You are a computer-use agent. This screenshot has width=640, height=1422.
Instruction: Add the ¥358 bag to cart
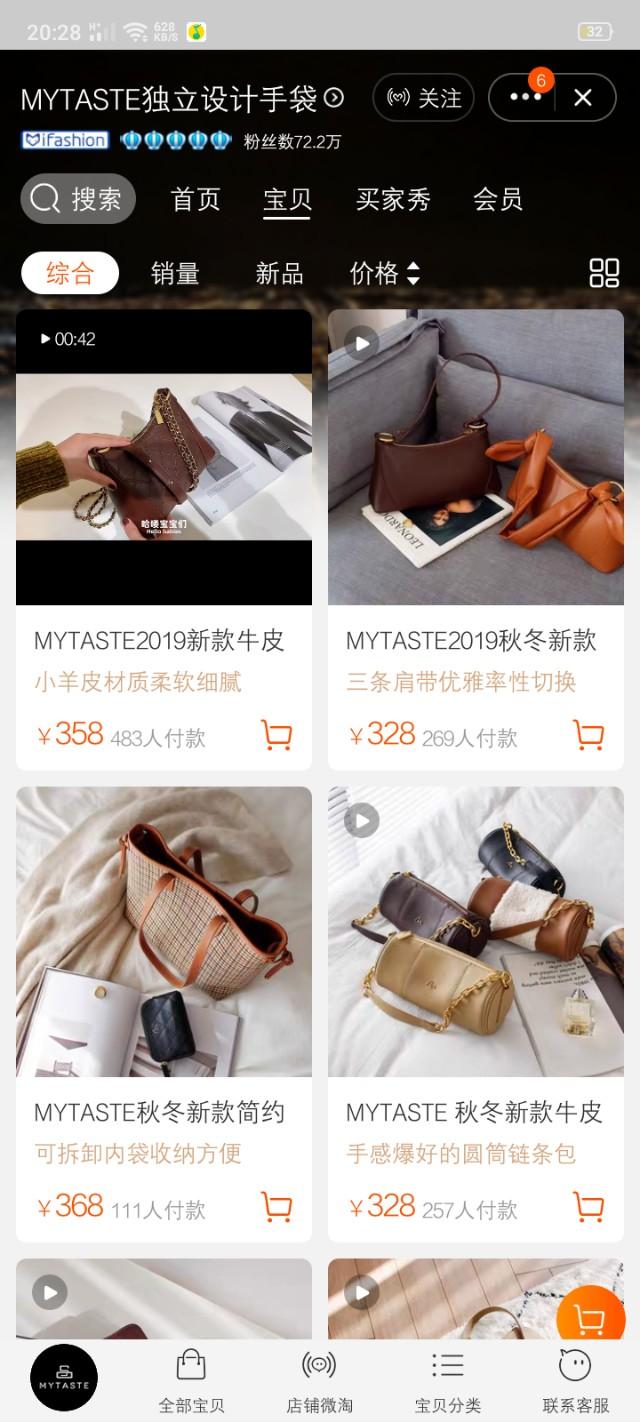pos(277,735)
